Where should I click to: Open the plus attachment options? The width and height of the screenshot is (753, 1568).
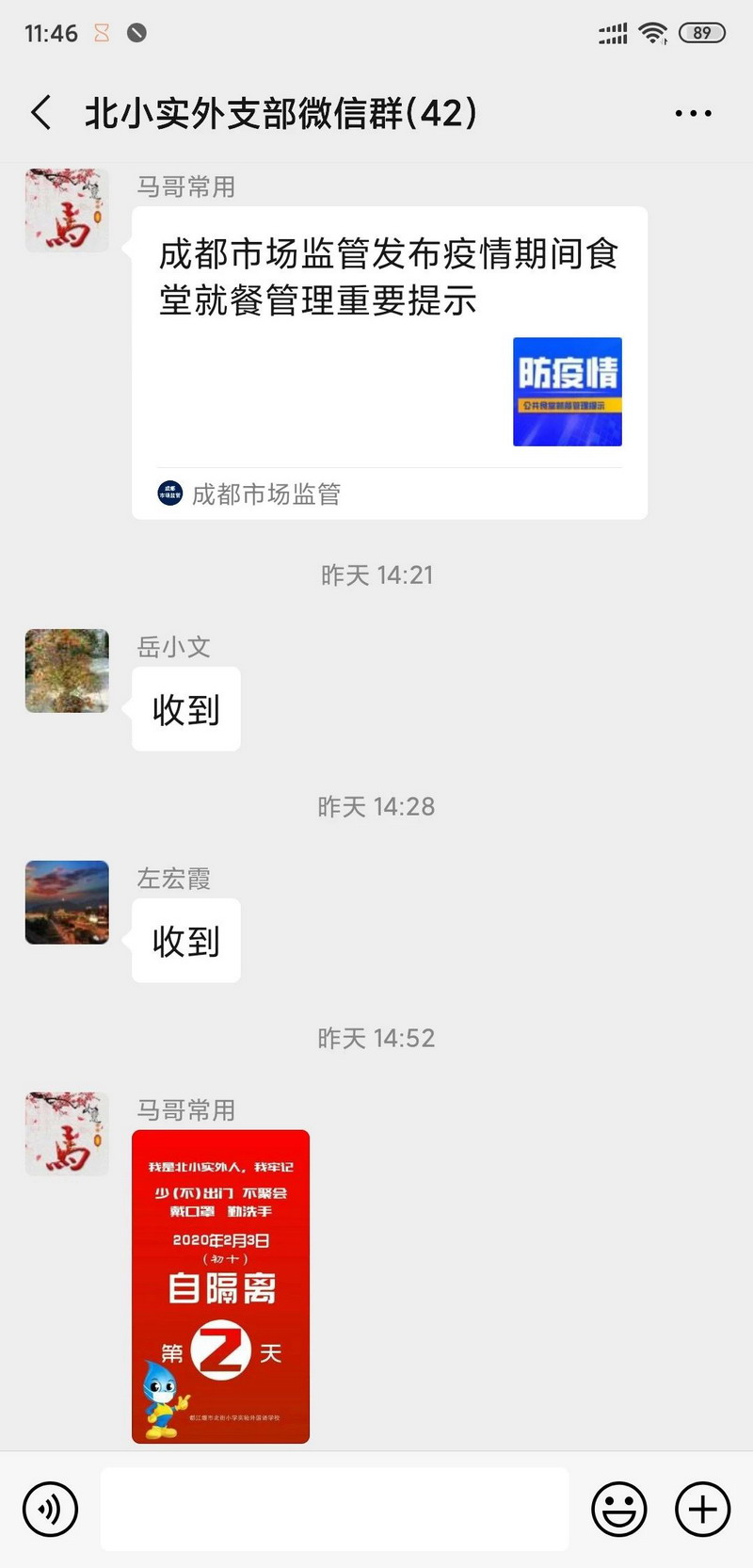point(702,1509)
